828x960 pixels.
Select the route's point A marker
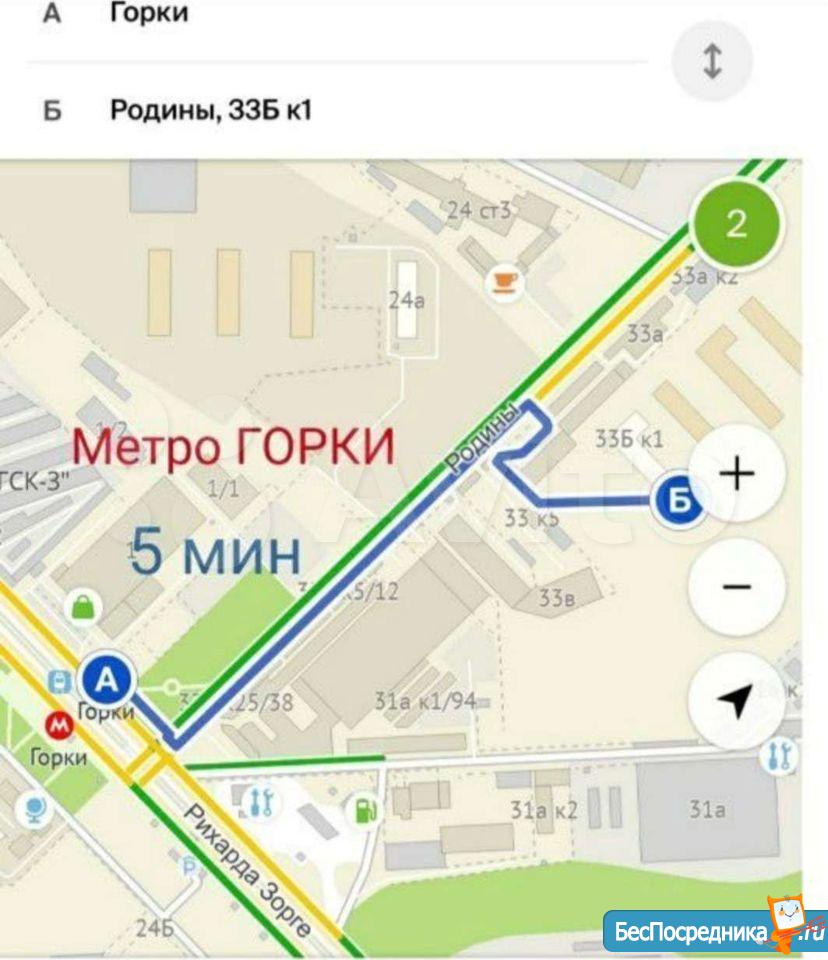107,681
